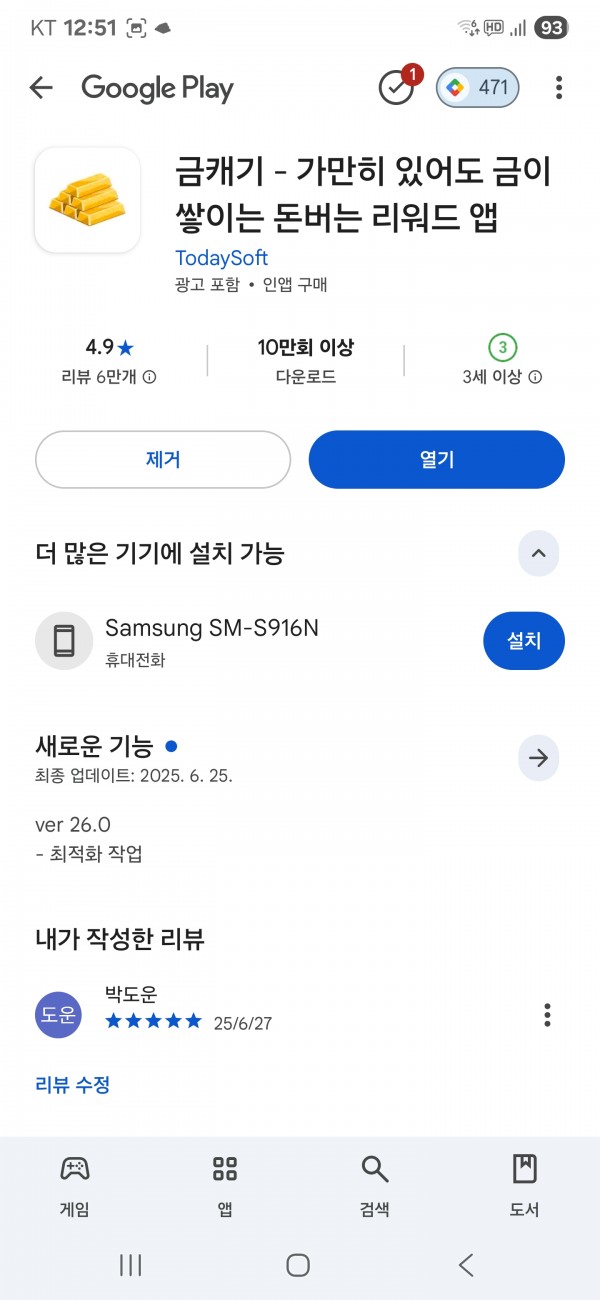The image size is (600, 1300).
Task: Tap 제거 to uninstall the app
Action: (x=163, y=459)
